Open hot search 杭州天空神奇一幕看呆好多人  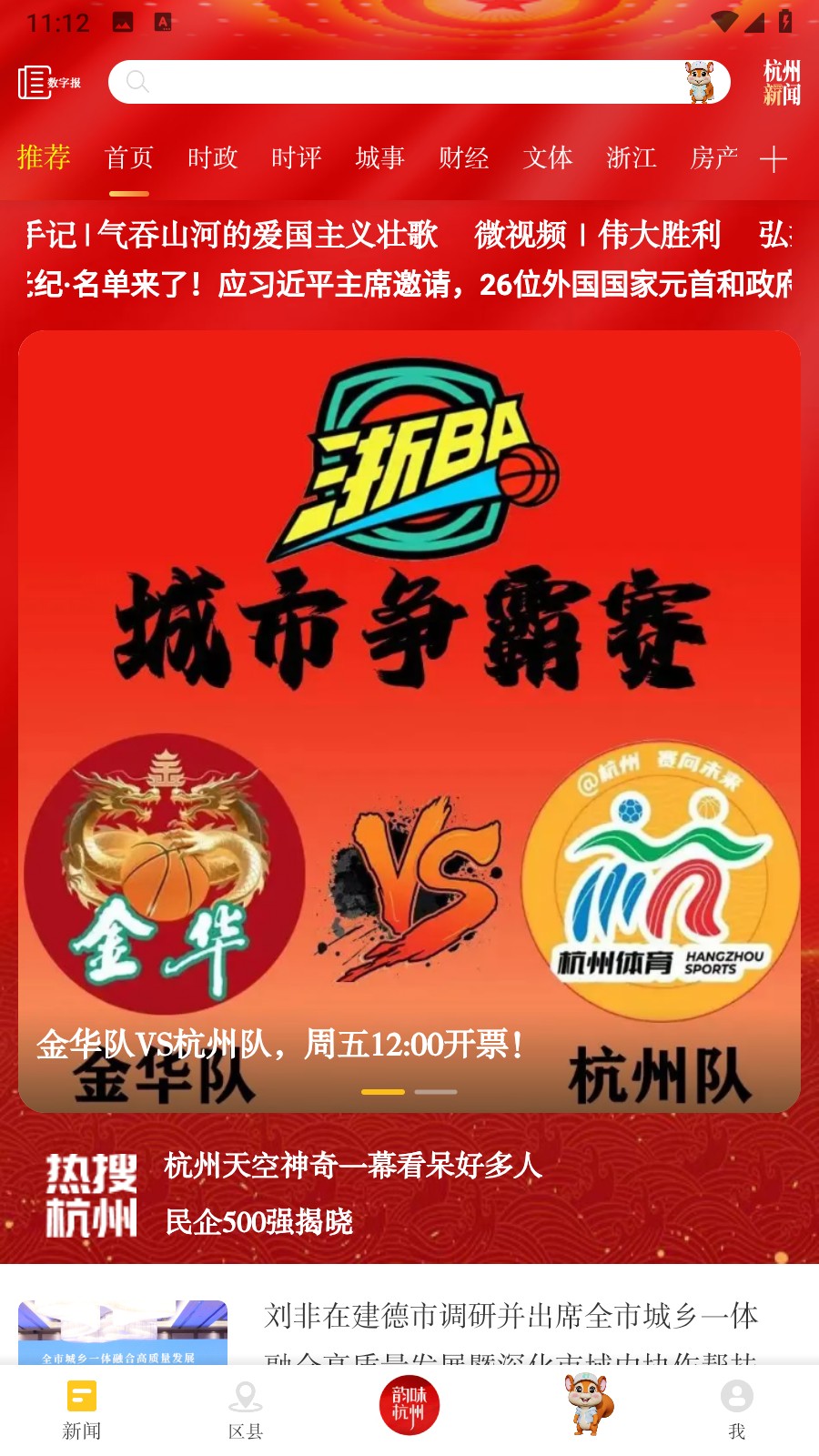[x=353, y=1165]
